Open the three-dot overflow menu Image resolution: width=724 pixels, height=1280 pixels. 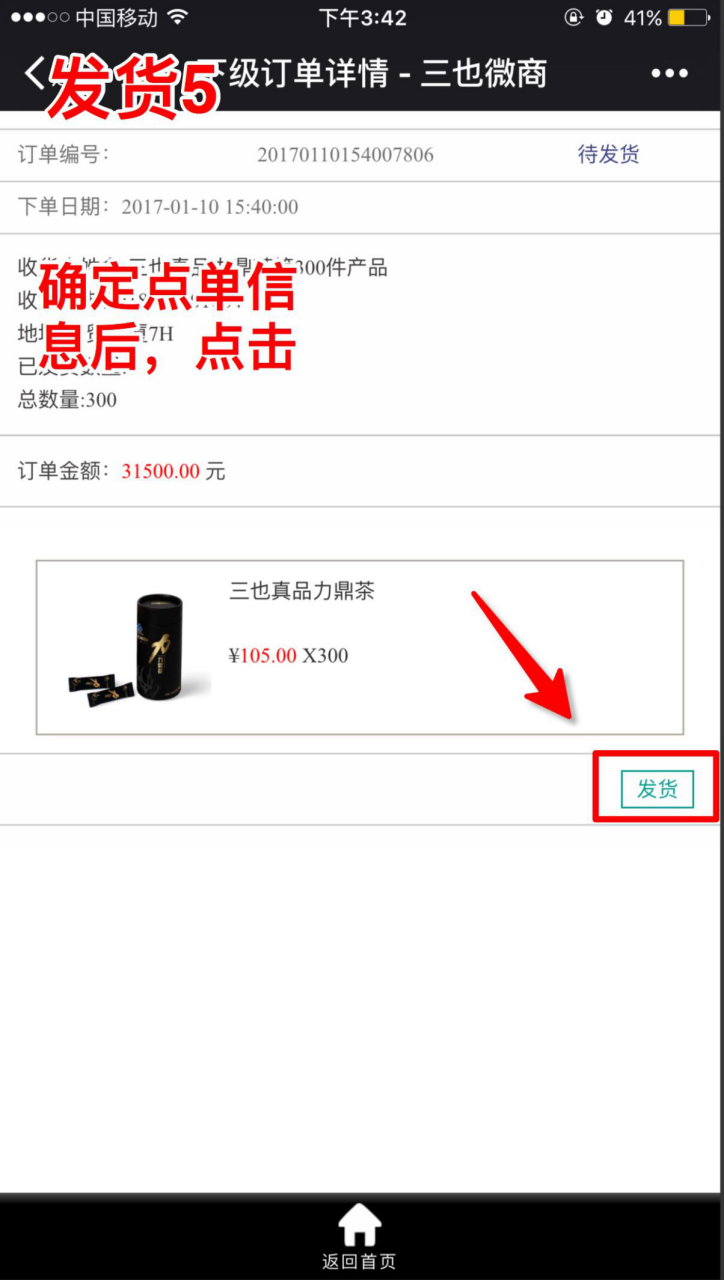[x=669, y=74]
